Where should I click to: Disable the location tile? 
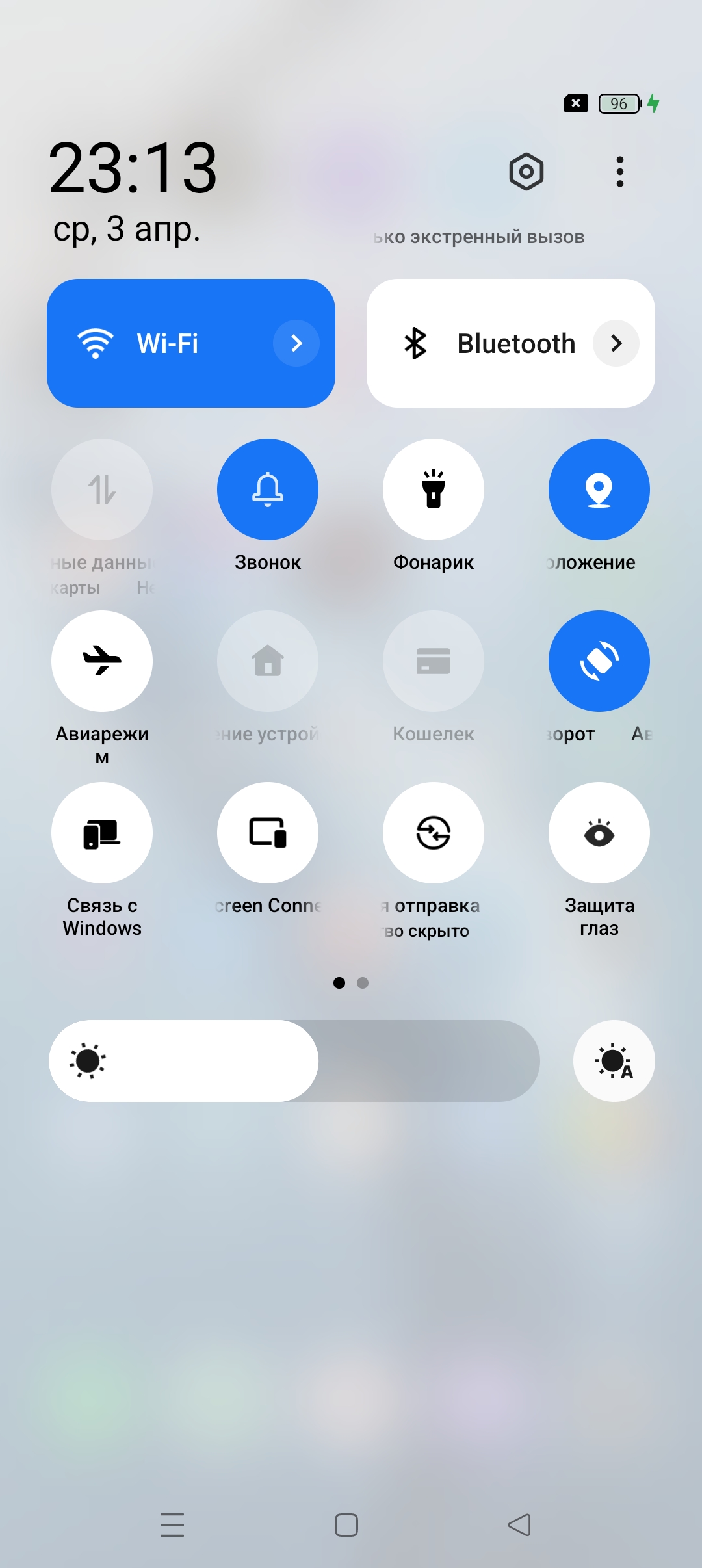(599, 490)
